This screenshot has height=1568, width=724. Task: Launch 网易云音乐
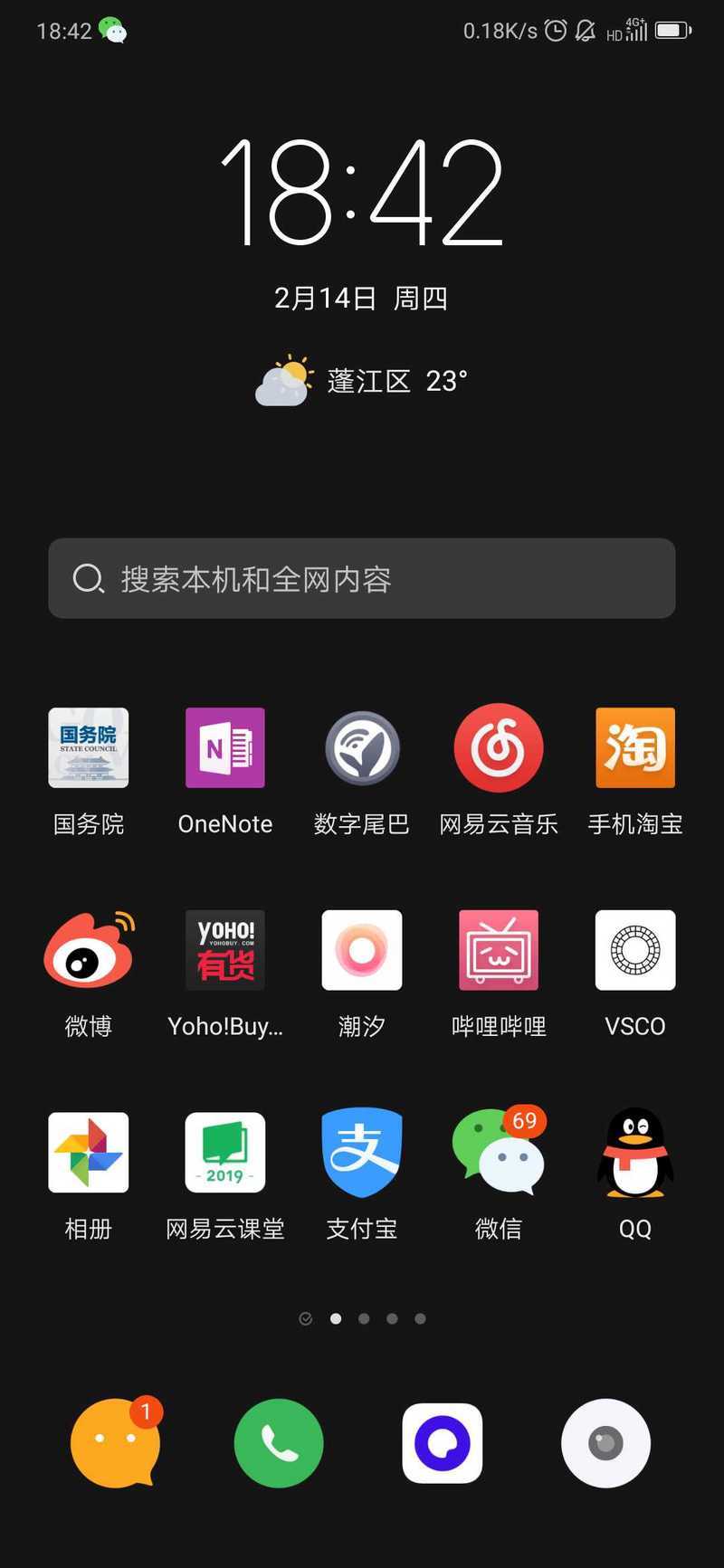tap(499, 748)
